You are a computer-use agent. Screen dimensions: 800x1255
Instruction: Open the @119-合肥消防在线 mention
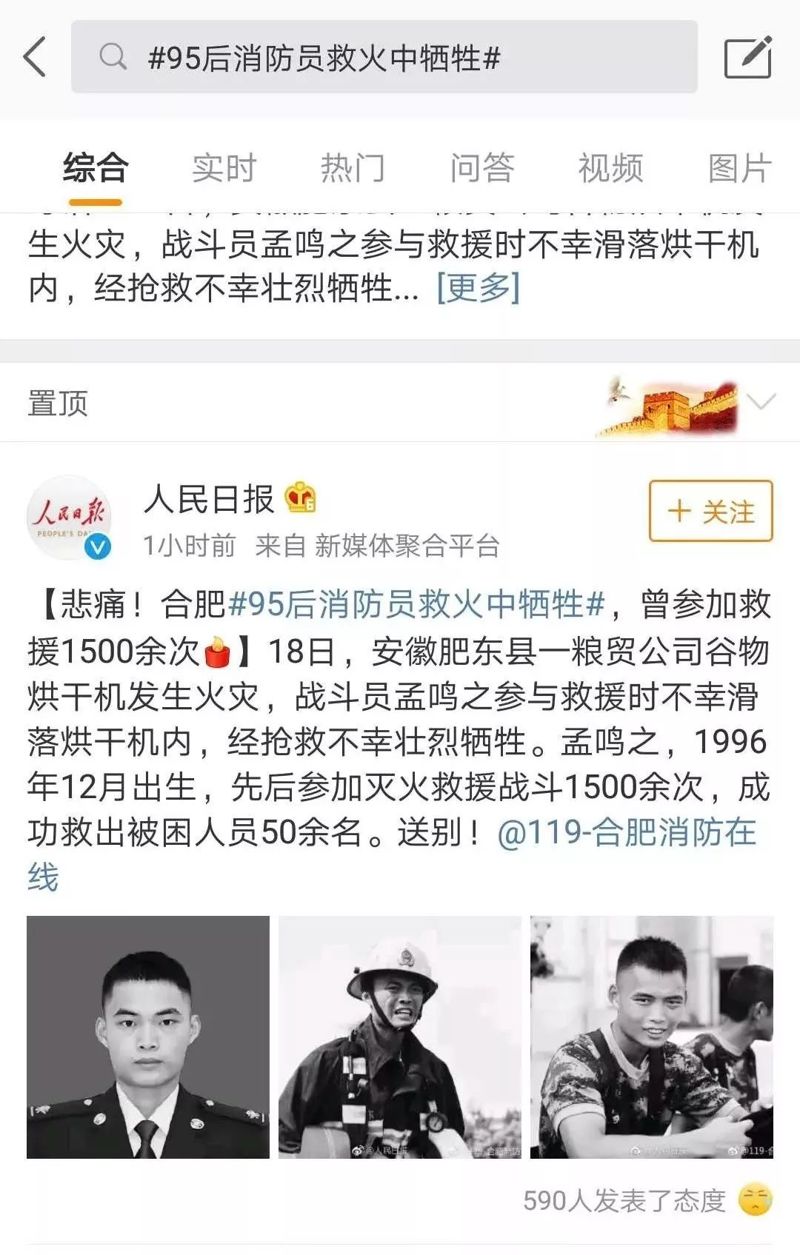tap(628, 833)
